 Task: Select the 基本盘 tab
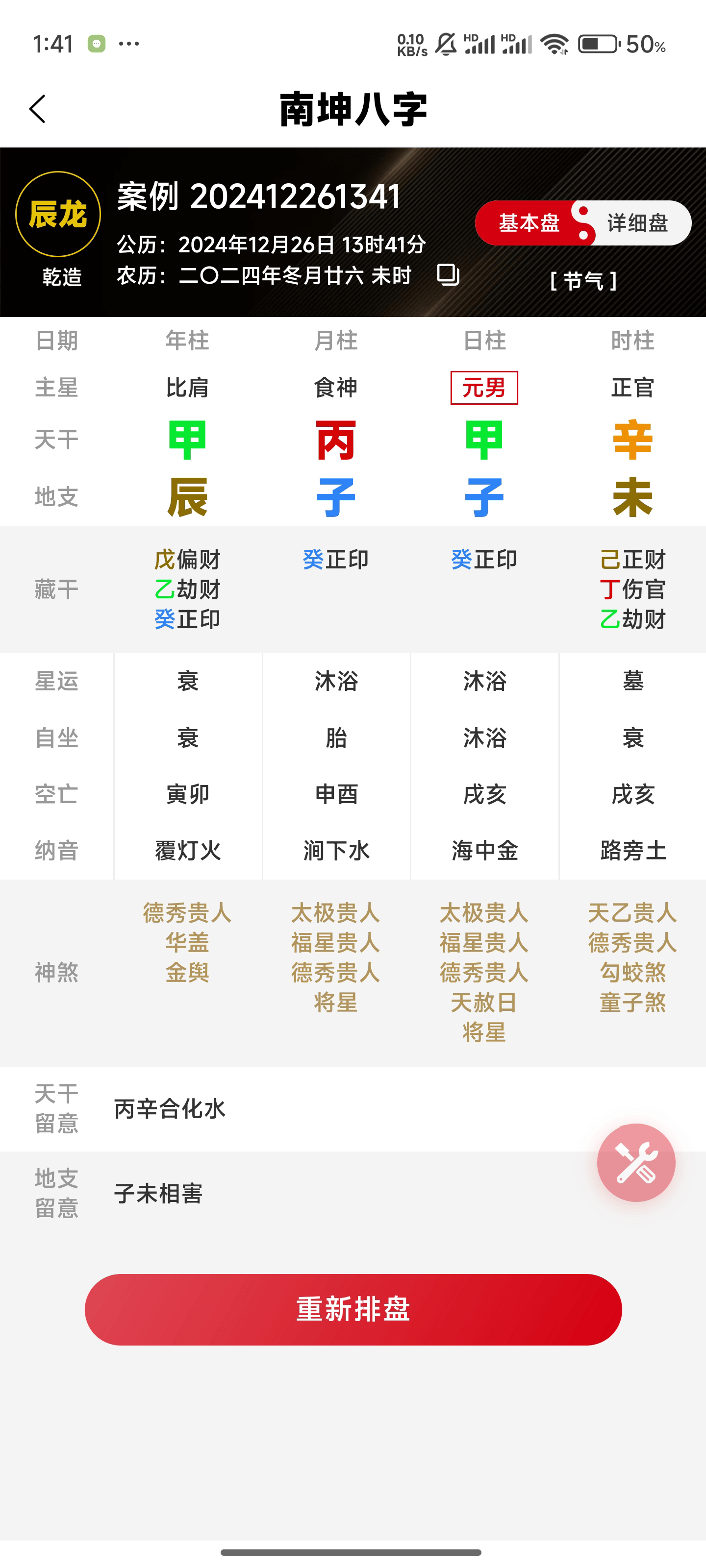528,223
